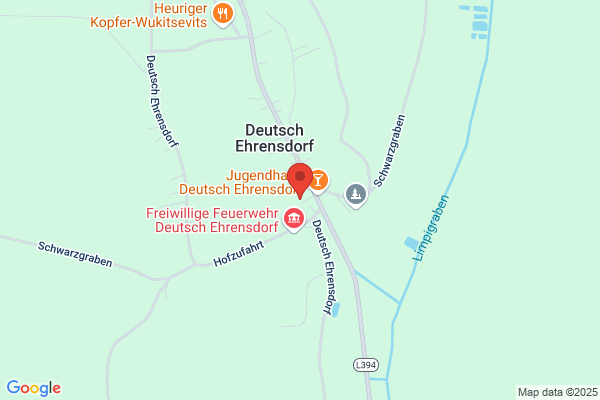Select the grey park marker near Schwarzgraben
600x400 pixels.
click(356, 195)
